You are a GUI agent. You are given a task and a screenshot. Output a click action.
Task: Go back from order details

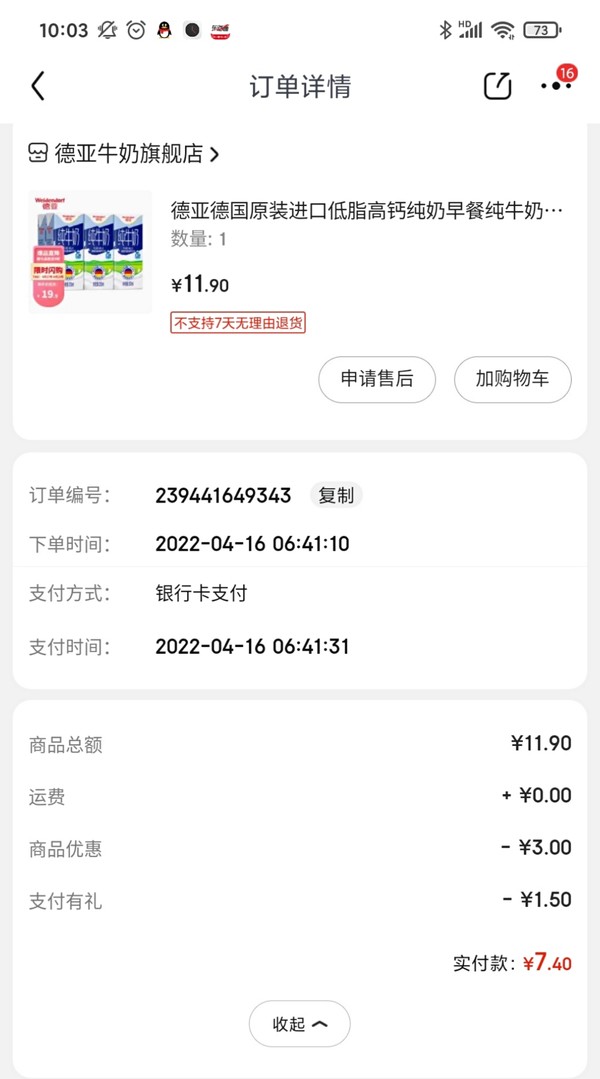coord(38,86)
